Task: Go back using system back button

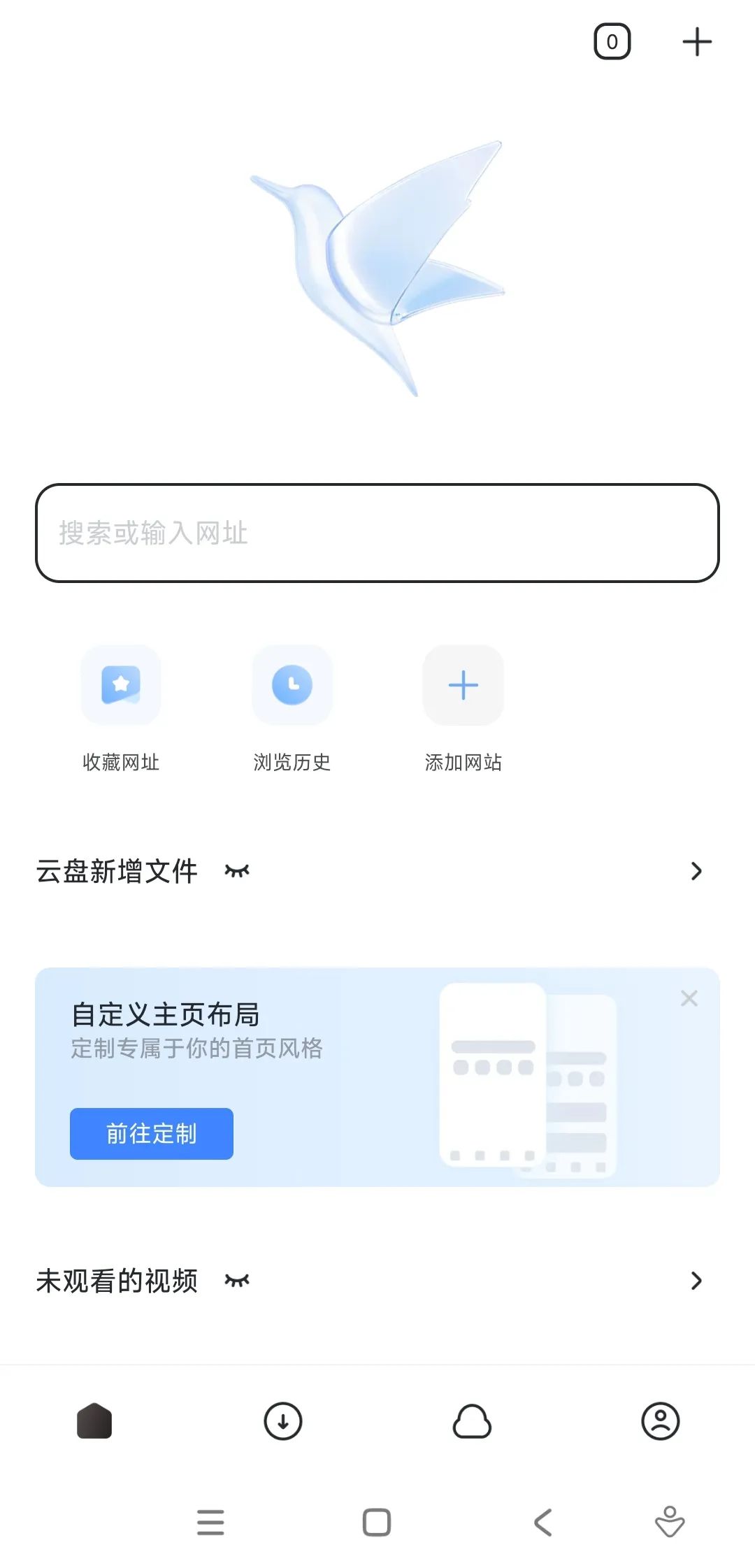Action: point(543,1522)
